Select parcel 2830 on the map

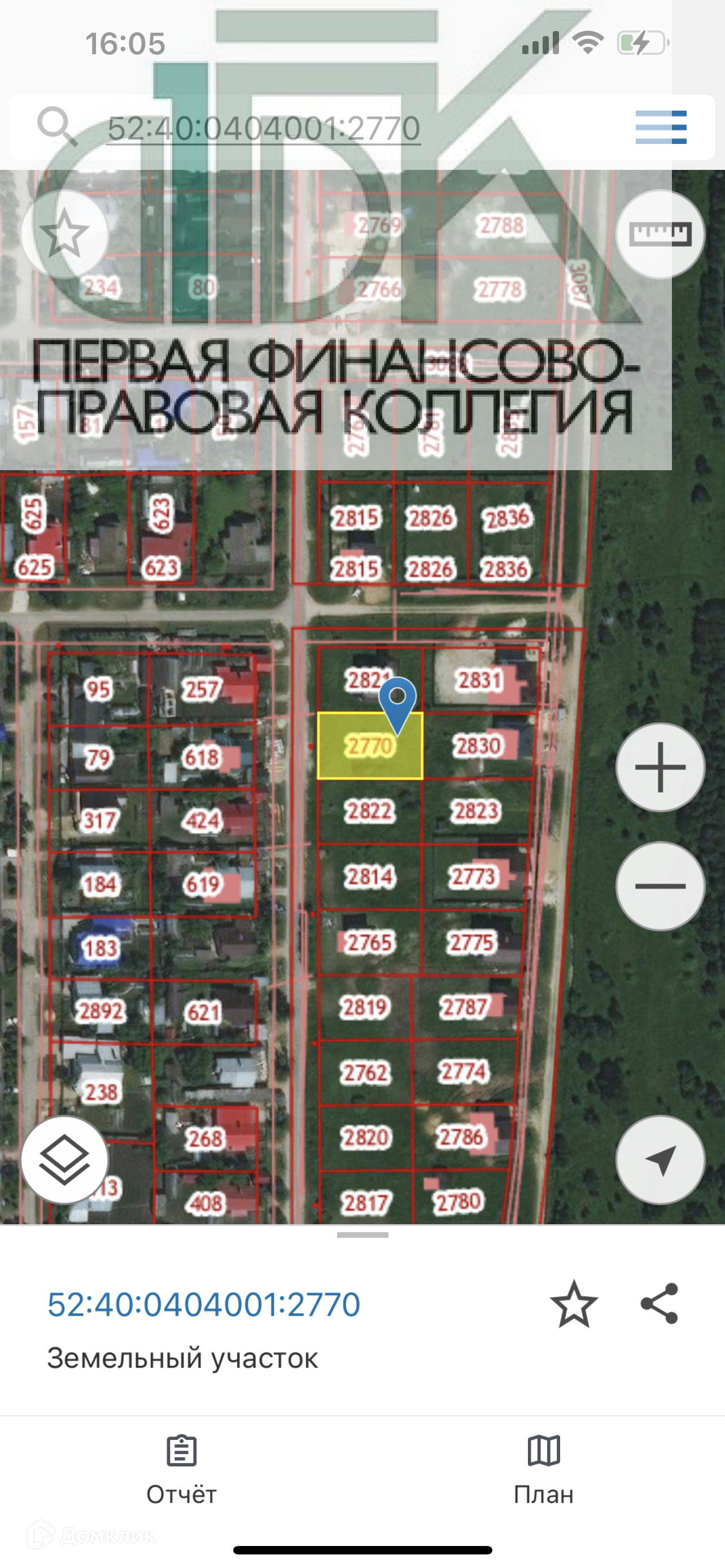pos(478,746)
